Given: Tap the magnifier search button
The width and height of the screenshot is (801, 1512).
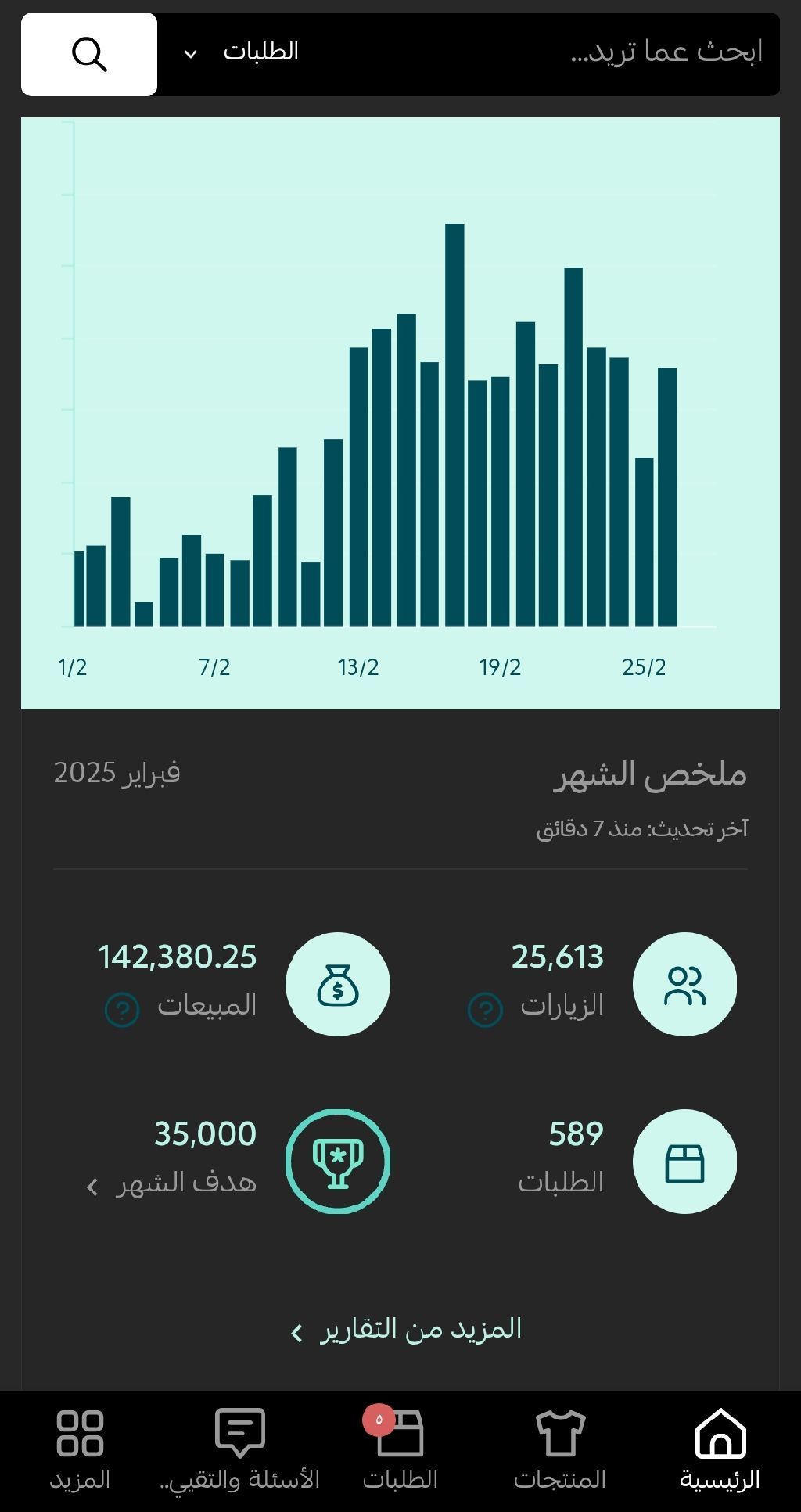Looking at the screenshot, I should pos(89,55).
